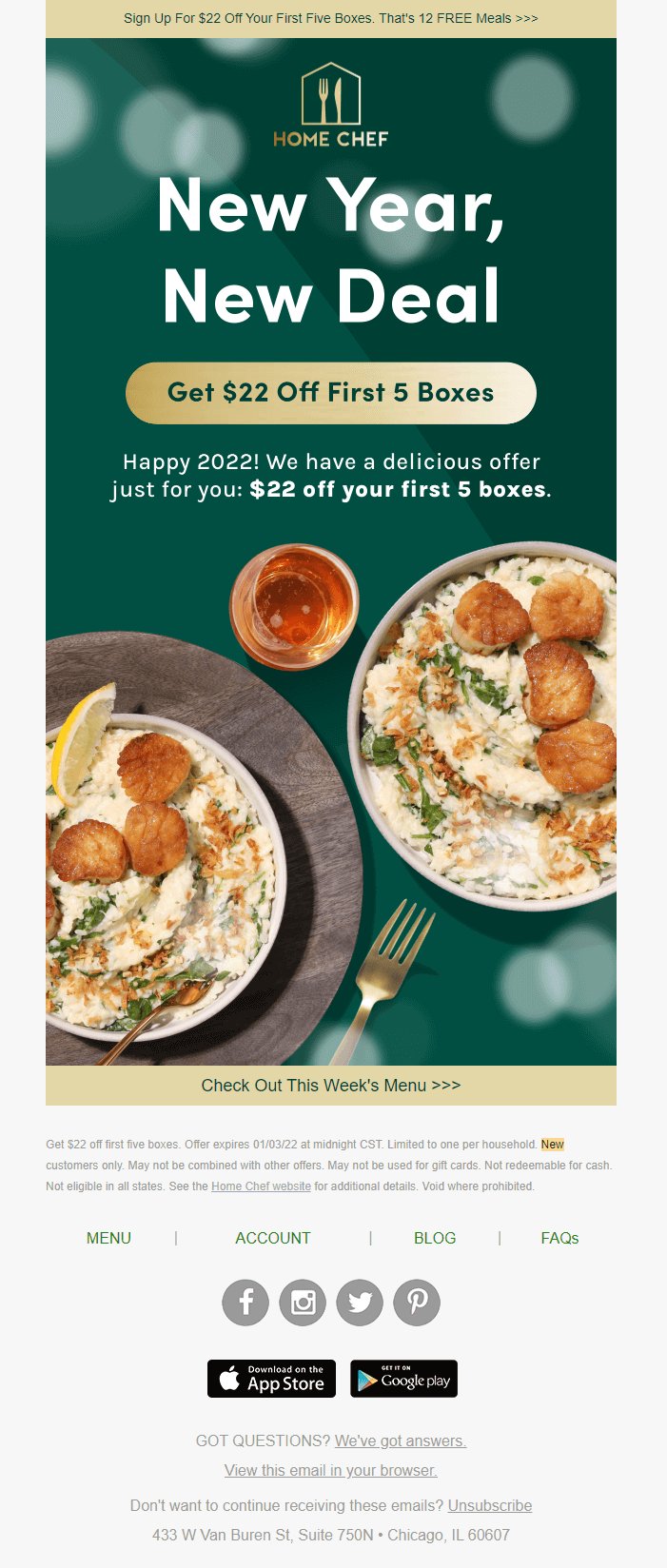The width and height of the screenshot is (667, 1568).
Task: View this email in your browser
Action: coord(330,1470)
